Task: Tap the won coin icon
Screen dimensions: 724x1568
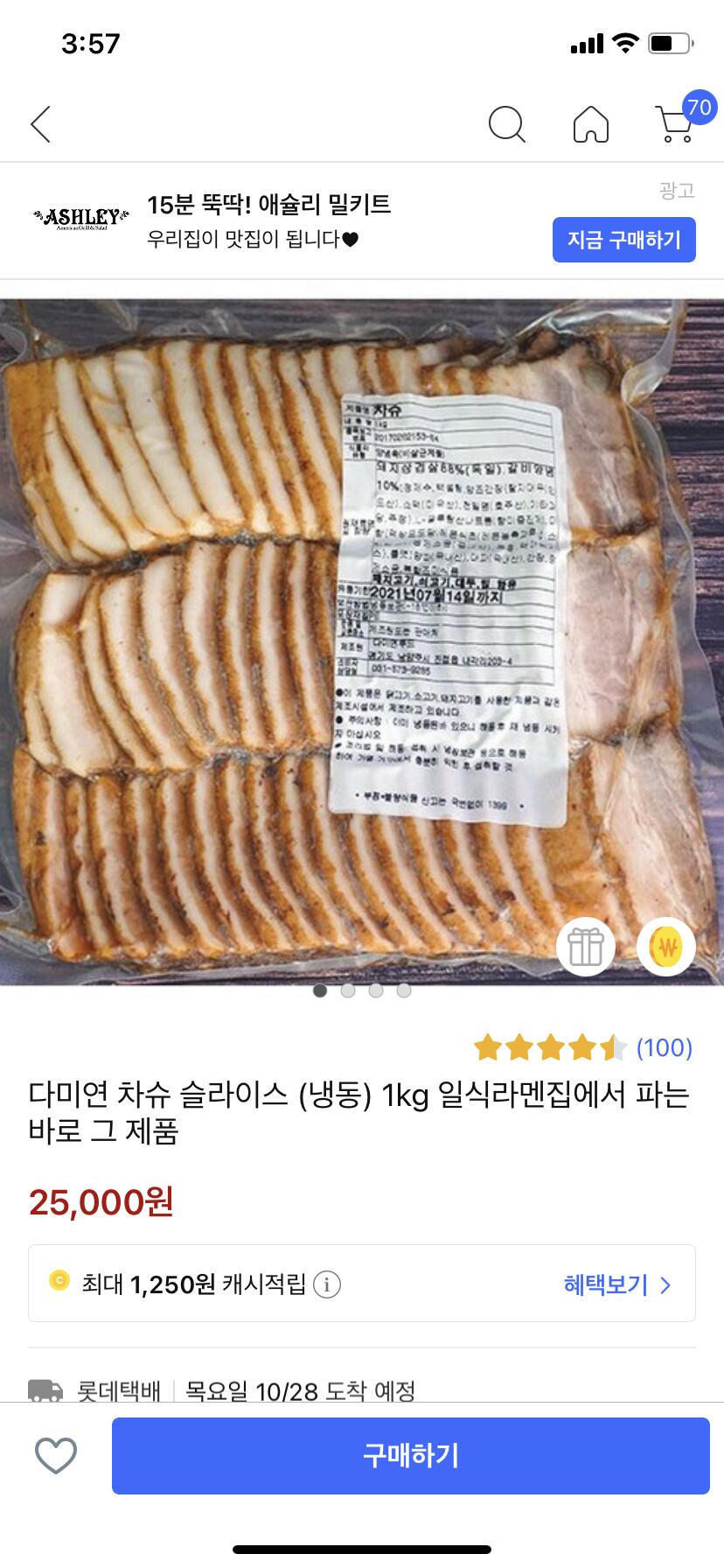Action: tap(666, 947)
